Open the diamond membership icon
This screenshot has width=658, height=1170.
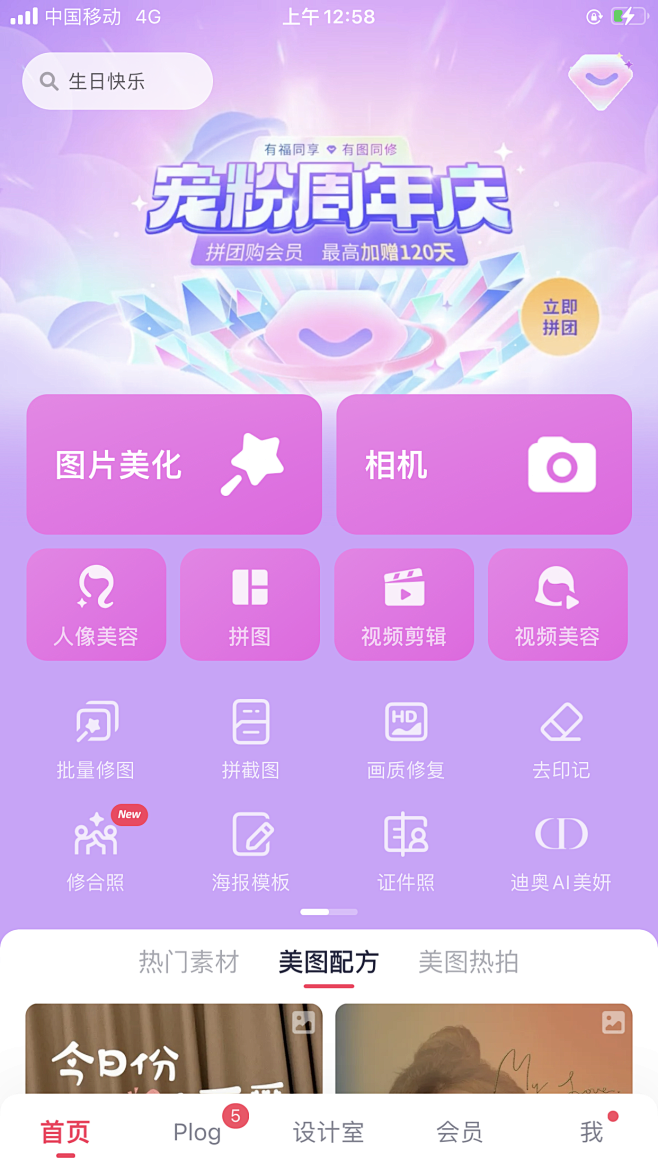point(600,80)
